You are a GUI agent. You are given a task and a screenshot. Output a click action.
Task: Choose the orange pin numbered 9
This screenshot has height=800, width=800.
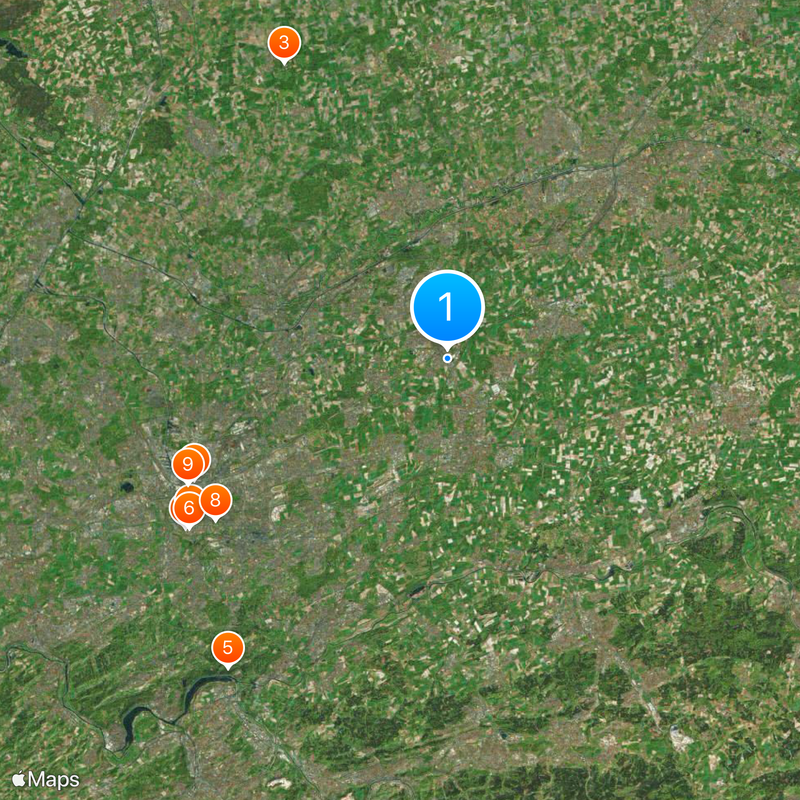[x=187, y=464]
